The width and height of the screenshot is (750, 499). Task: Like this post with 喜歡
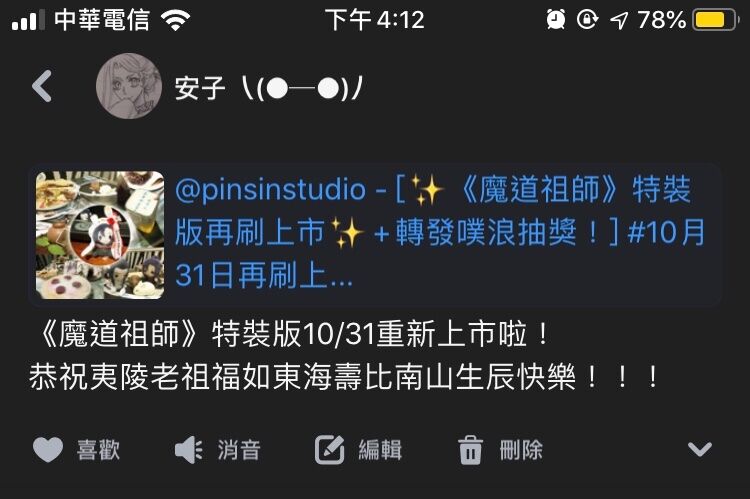click(76, 450)
